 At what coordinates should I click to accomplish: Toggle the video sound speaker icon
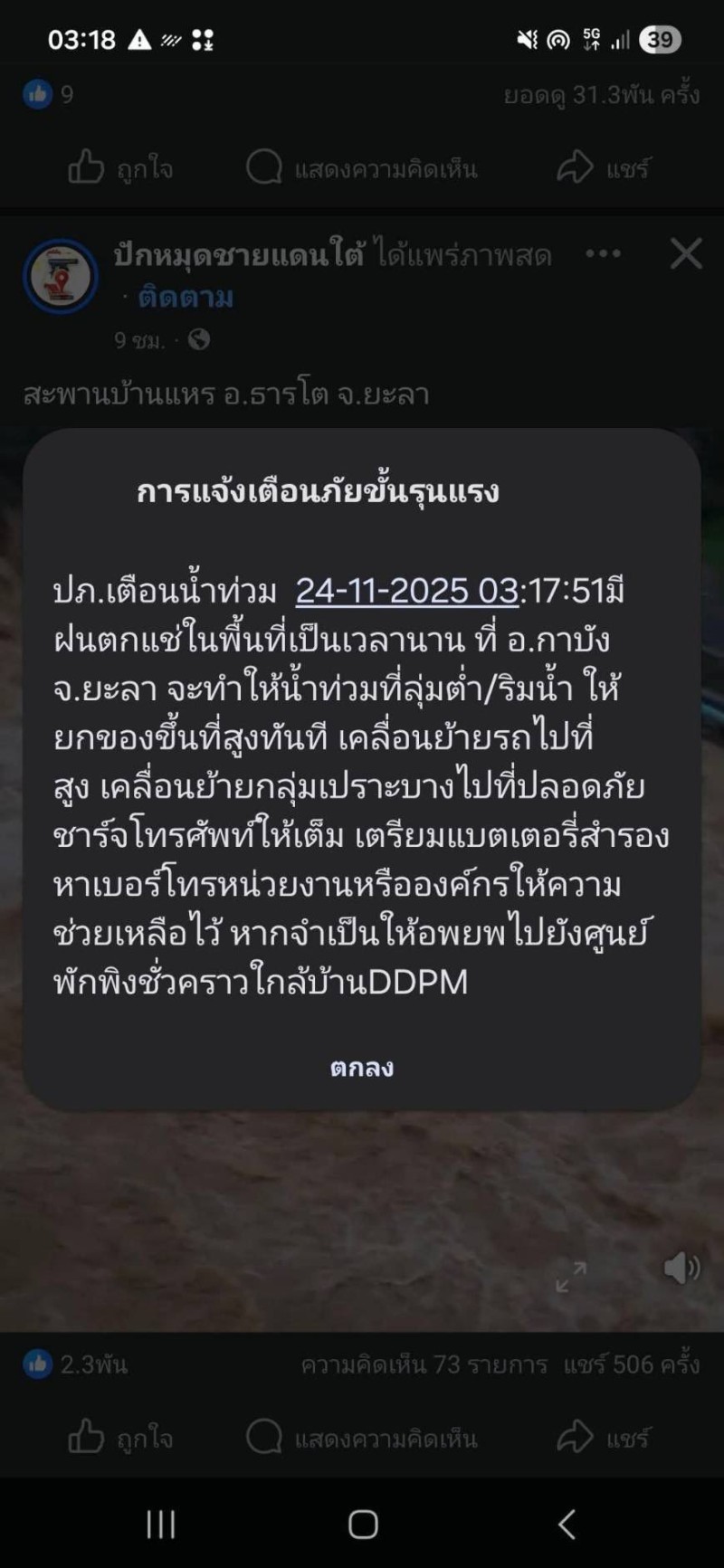pyautogui.click(x=681, y=1268)
